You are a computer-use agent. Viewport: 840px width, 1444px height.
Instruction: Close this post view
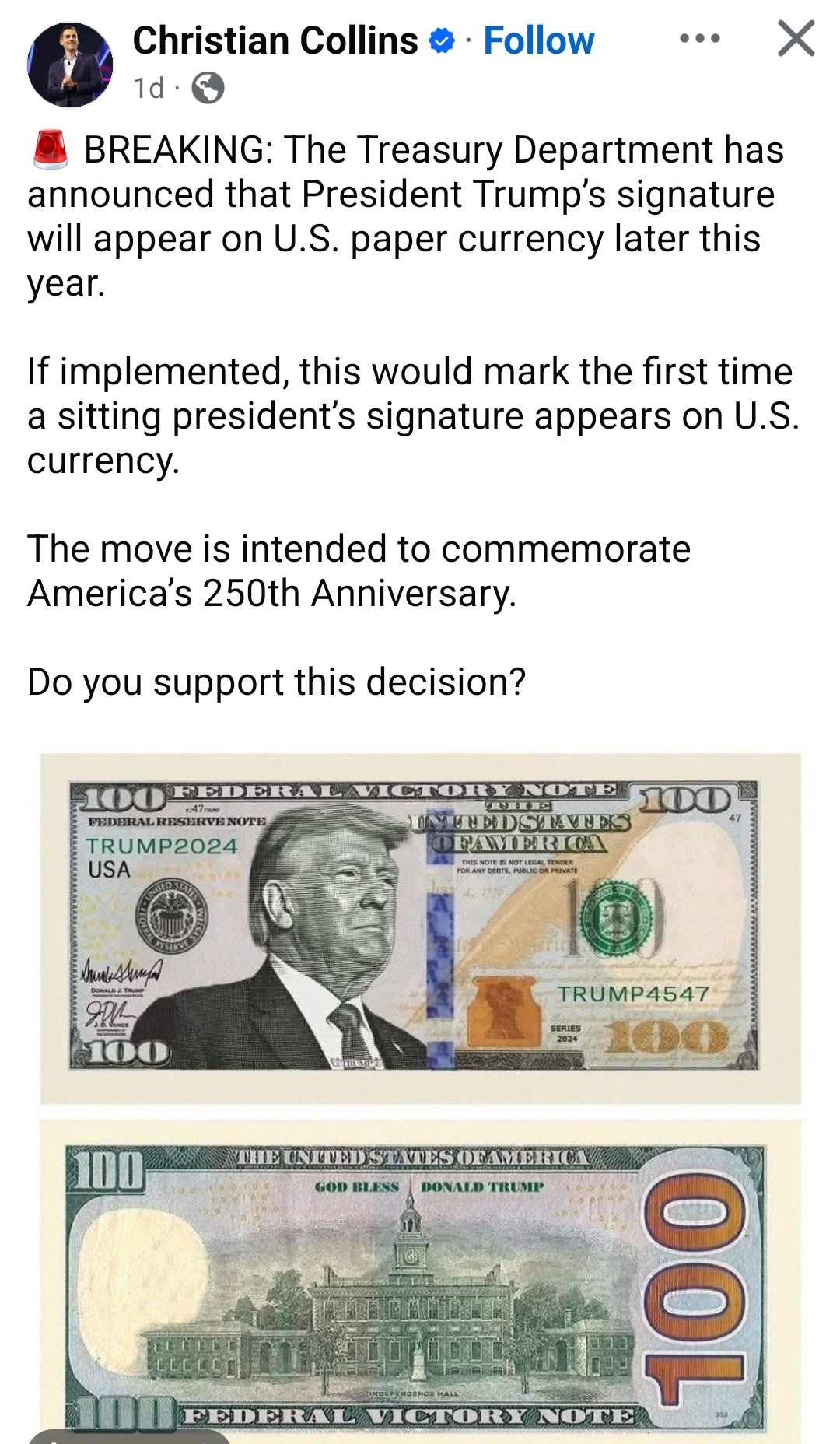tap(796, 39)
